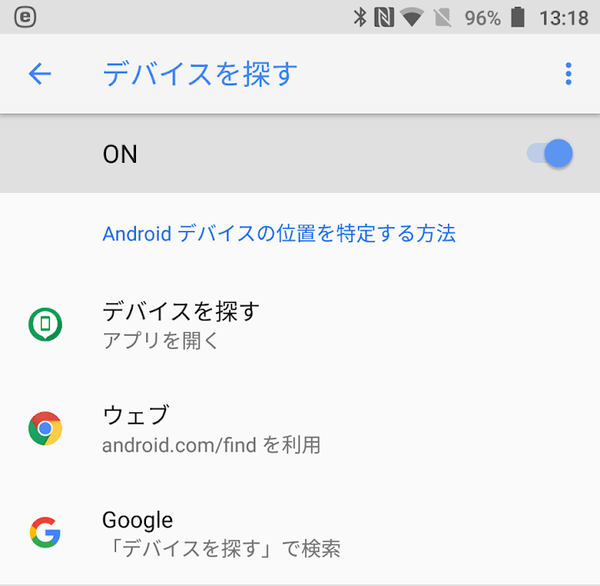Open Android デバイスの位置を特定する方法 link

279,234
